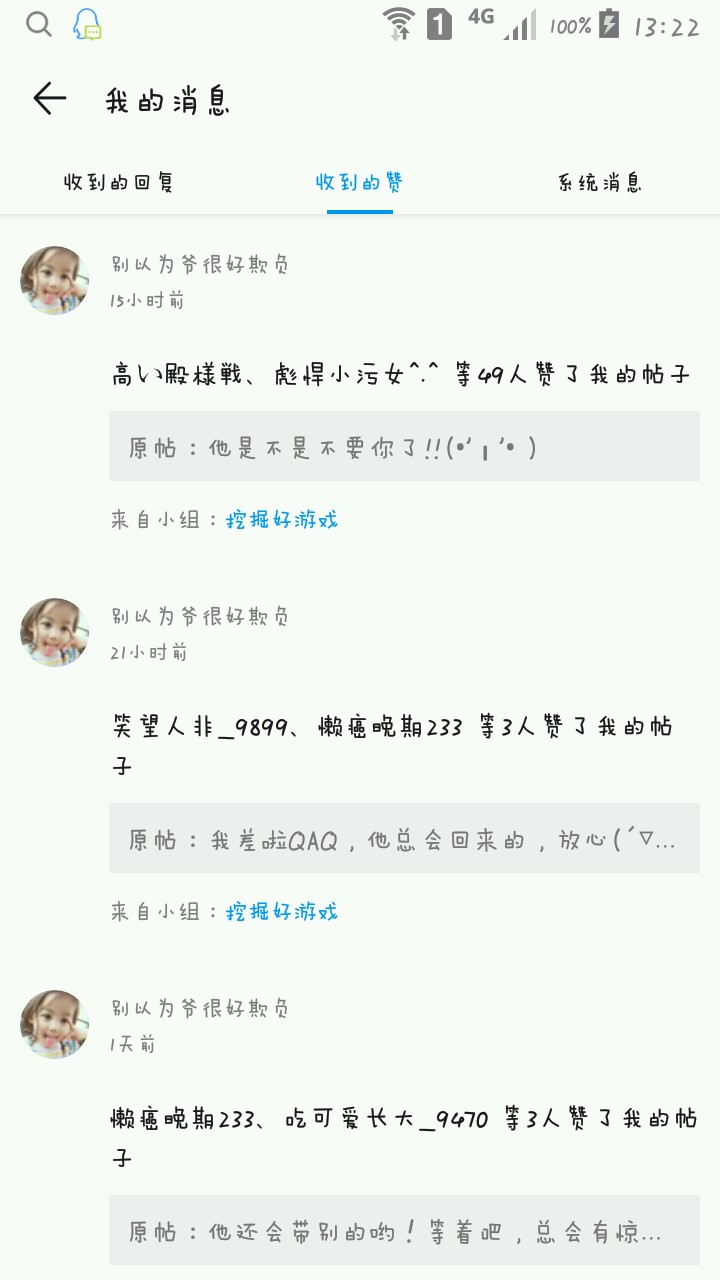
Task: Tap the avatar on the 21小时前 message
Action: [x=55, y=633]
